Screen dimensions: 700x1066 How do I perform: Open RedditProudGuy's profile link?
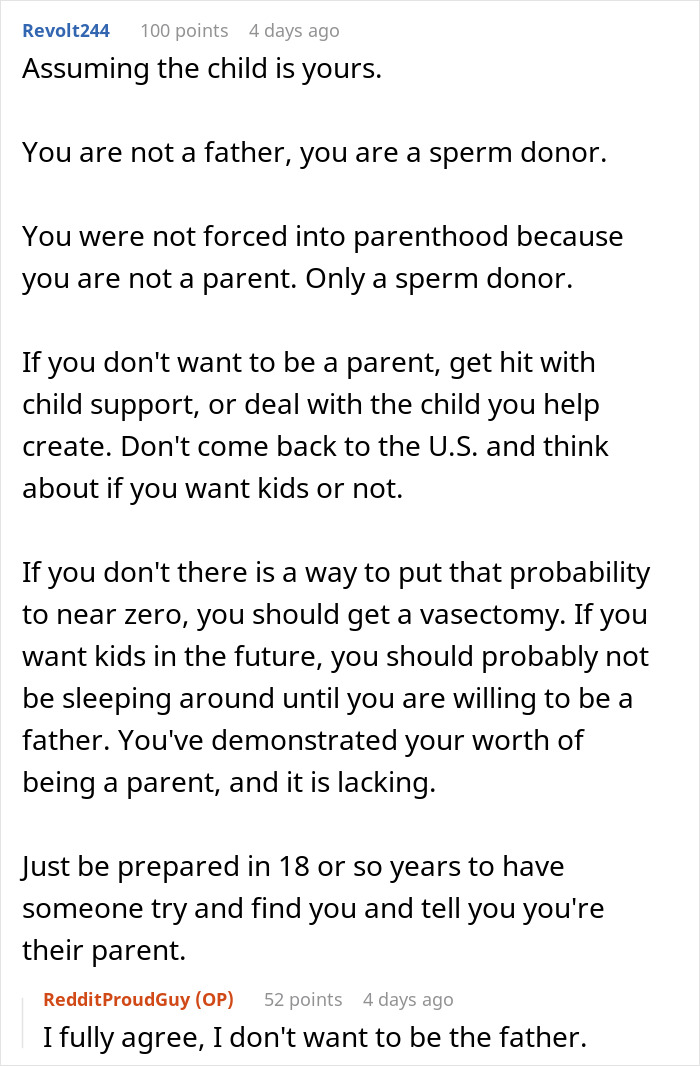(116, 999)
